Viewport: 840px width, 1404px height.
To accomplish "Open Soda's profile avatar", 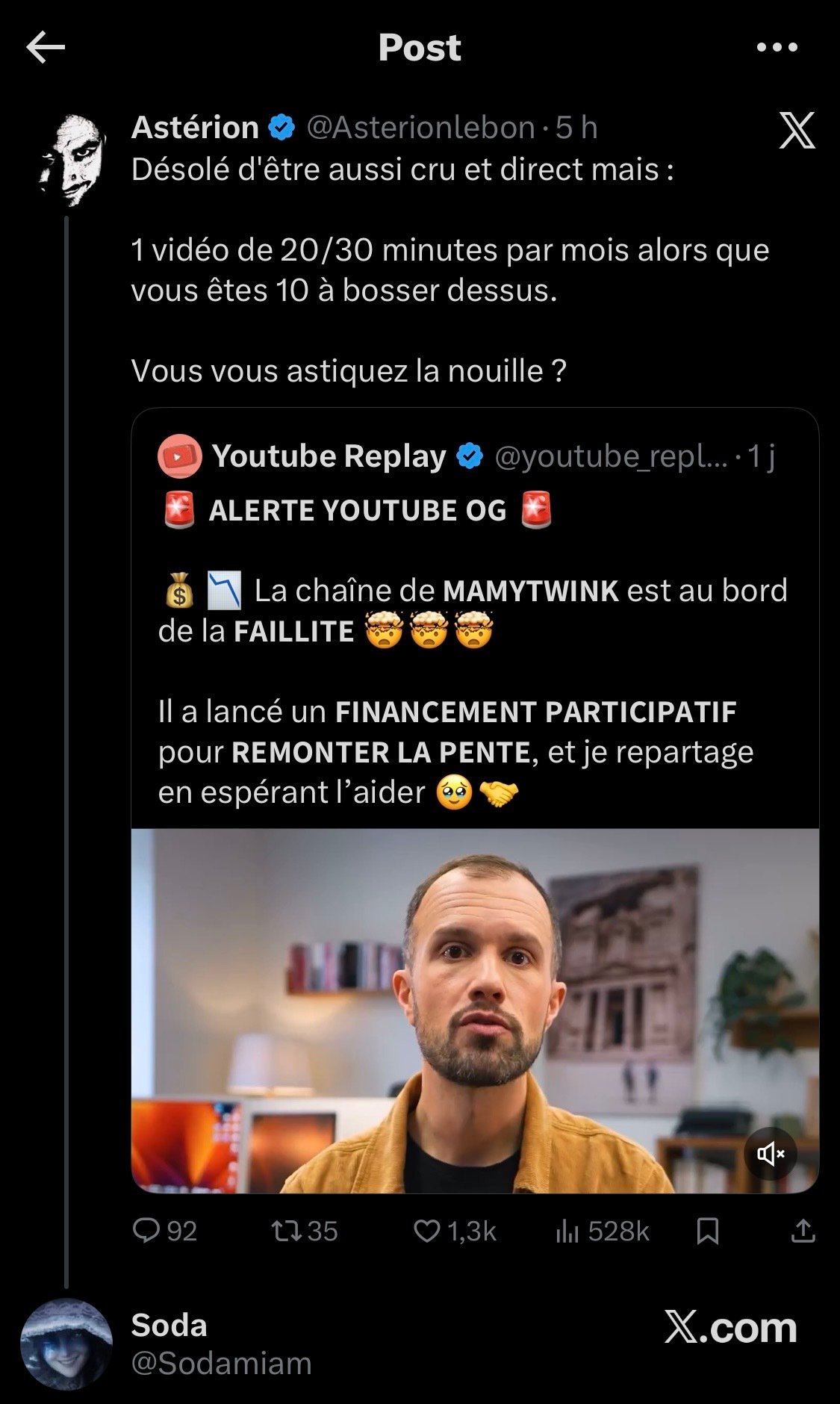I will click(x=66, y=1344).
